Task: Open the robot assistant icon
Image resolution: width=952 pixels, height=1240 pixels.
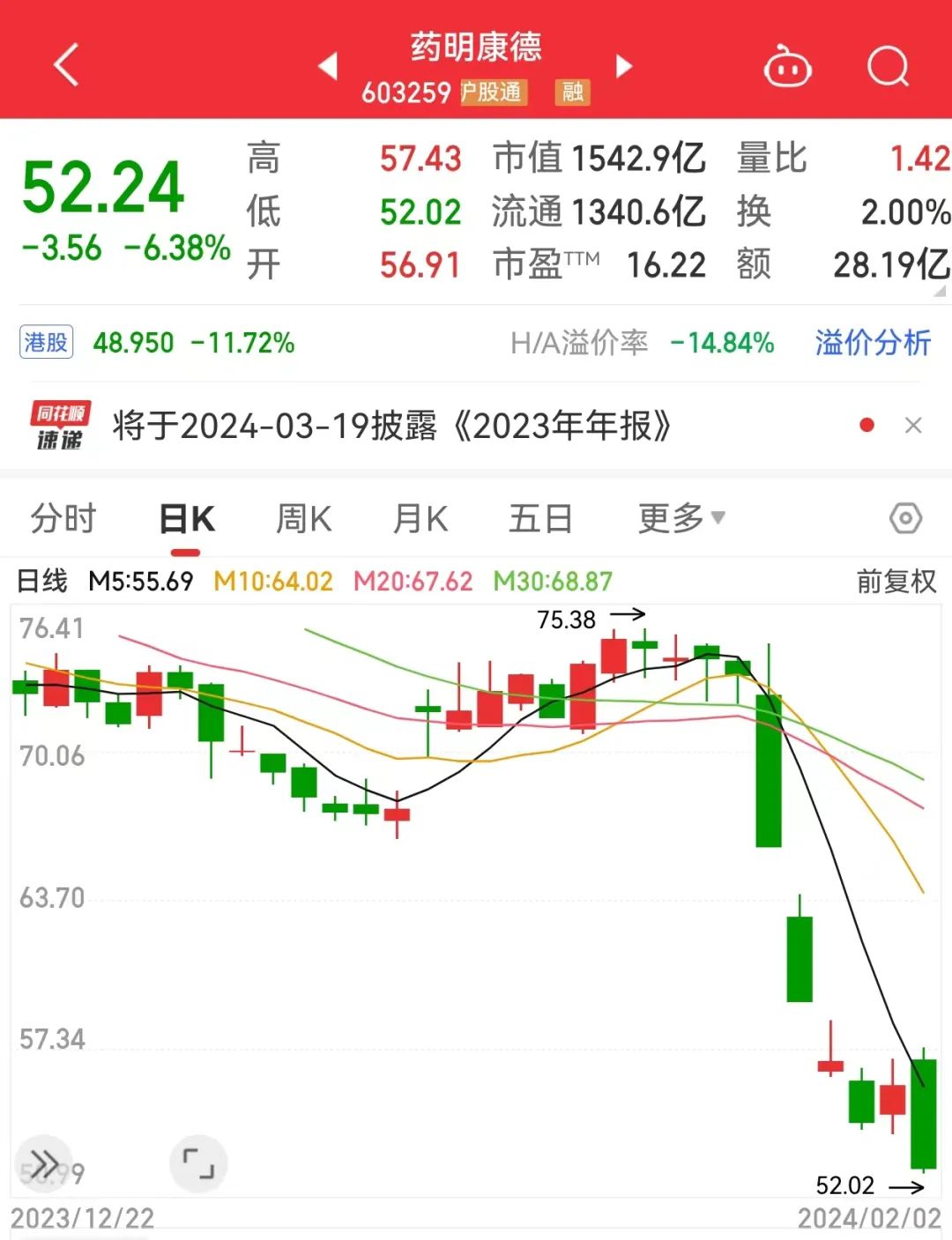Action: (787, 66)
